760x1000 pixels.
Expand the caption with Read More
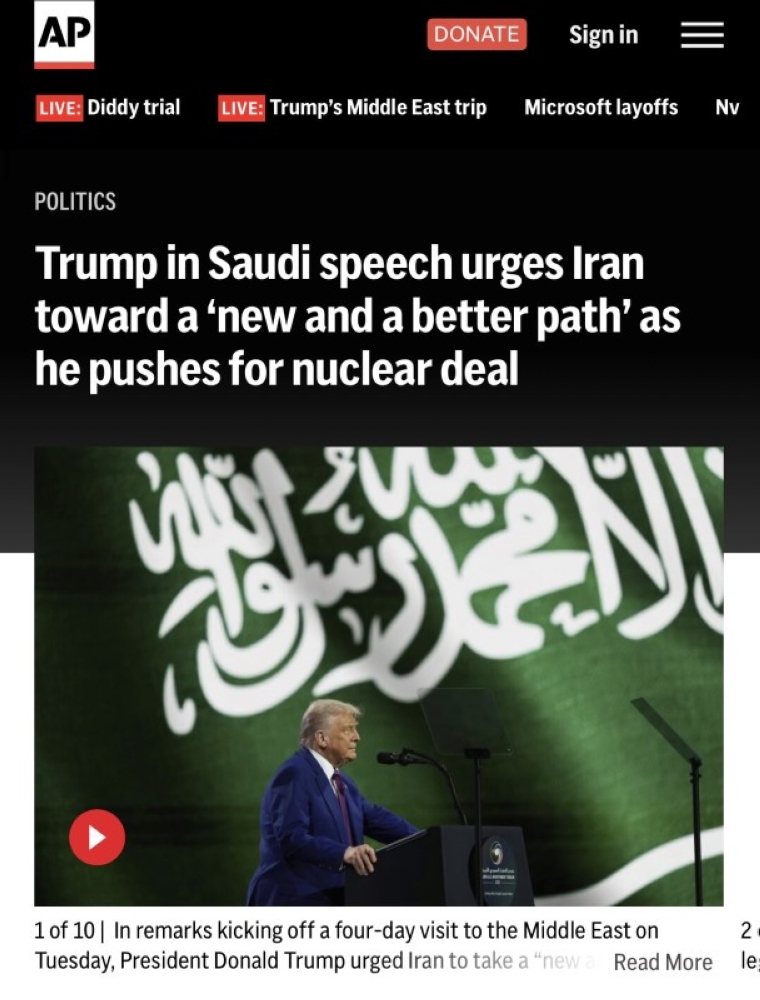pyautogui.click(x=662, y=962)
